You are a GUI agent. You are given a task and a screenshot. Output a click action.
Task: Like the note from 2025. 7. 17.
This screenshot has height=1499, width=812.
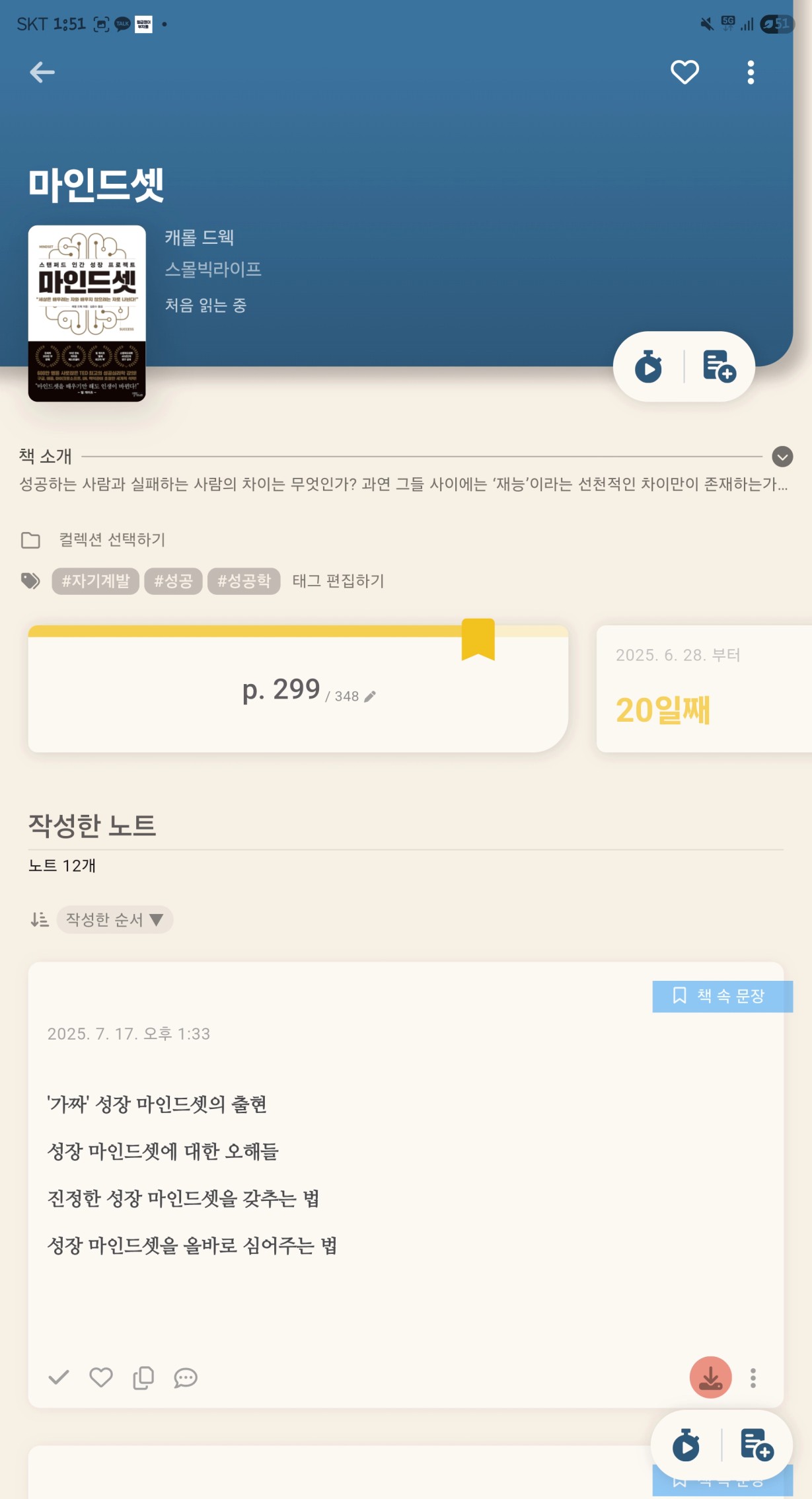coord(101,1378)
